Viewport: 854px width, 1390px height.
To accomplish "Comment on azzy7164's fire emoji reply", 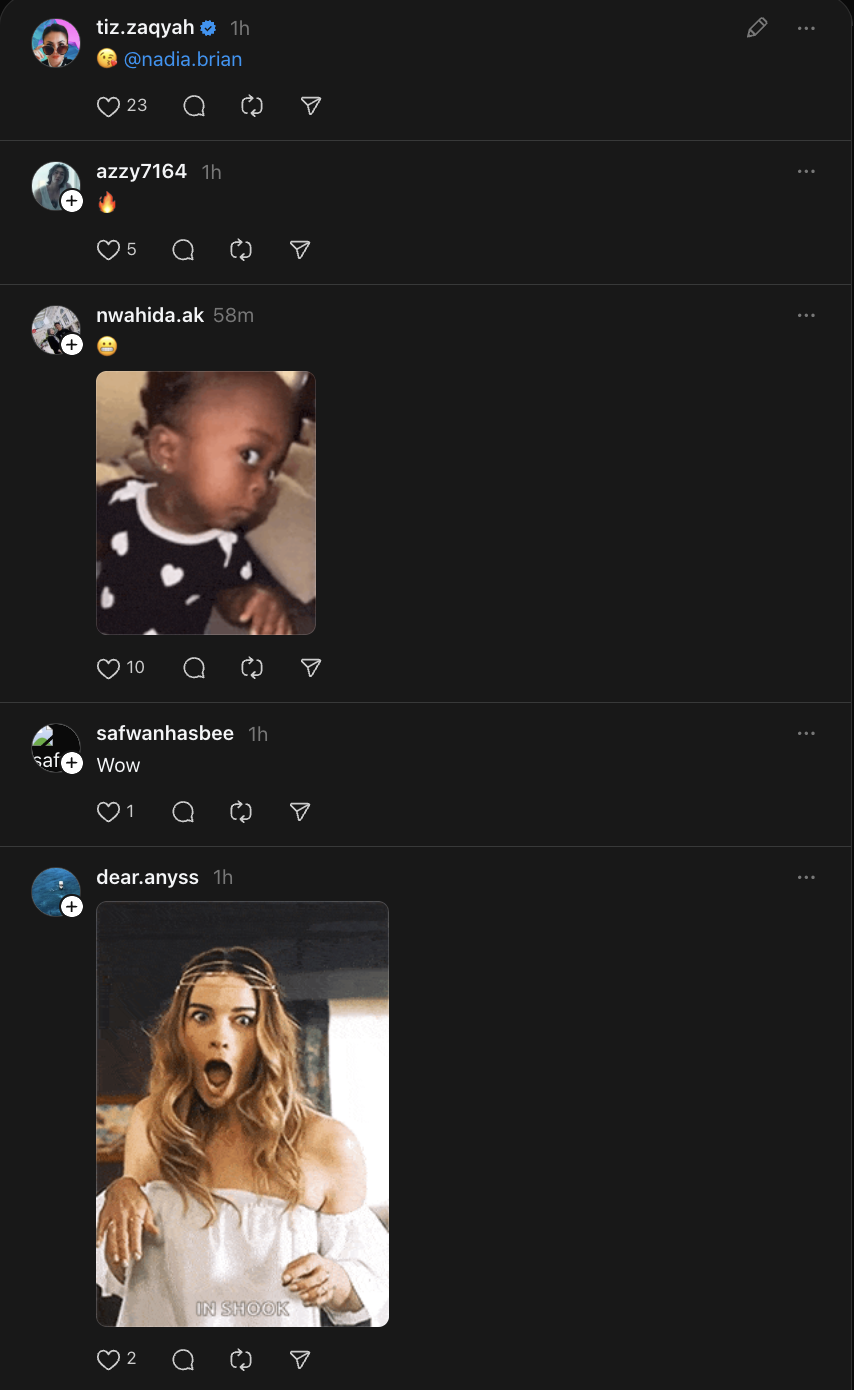I will pos(183,250).
